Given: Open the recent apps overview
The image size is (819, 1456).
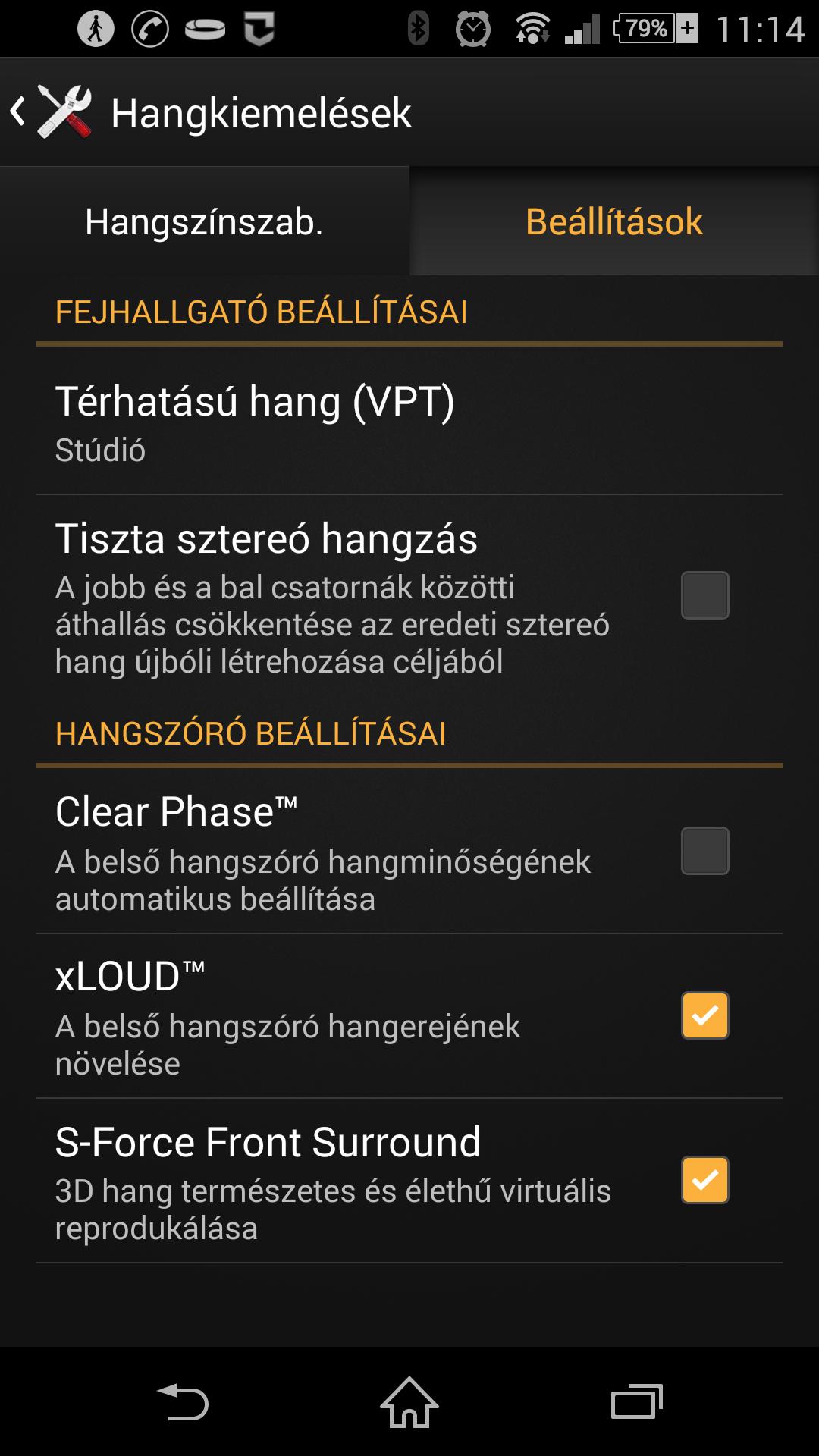Looking at the screenshot, I should (637, 1402).
